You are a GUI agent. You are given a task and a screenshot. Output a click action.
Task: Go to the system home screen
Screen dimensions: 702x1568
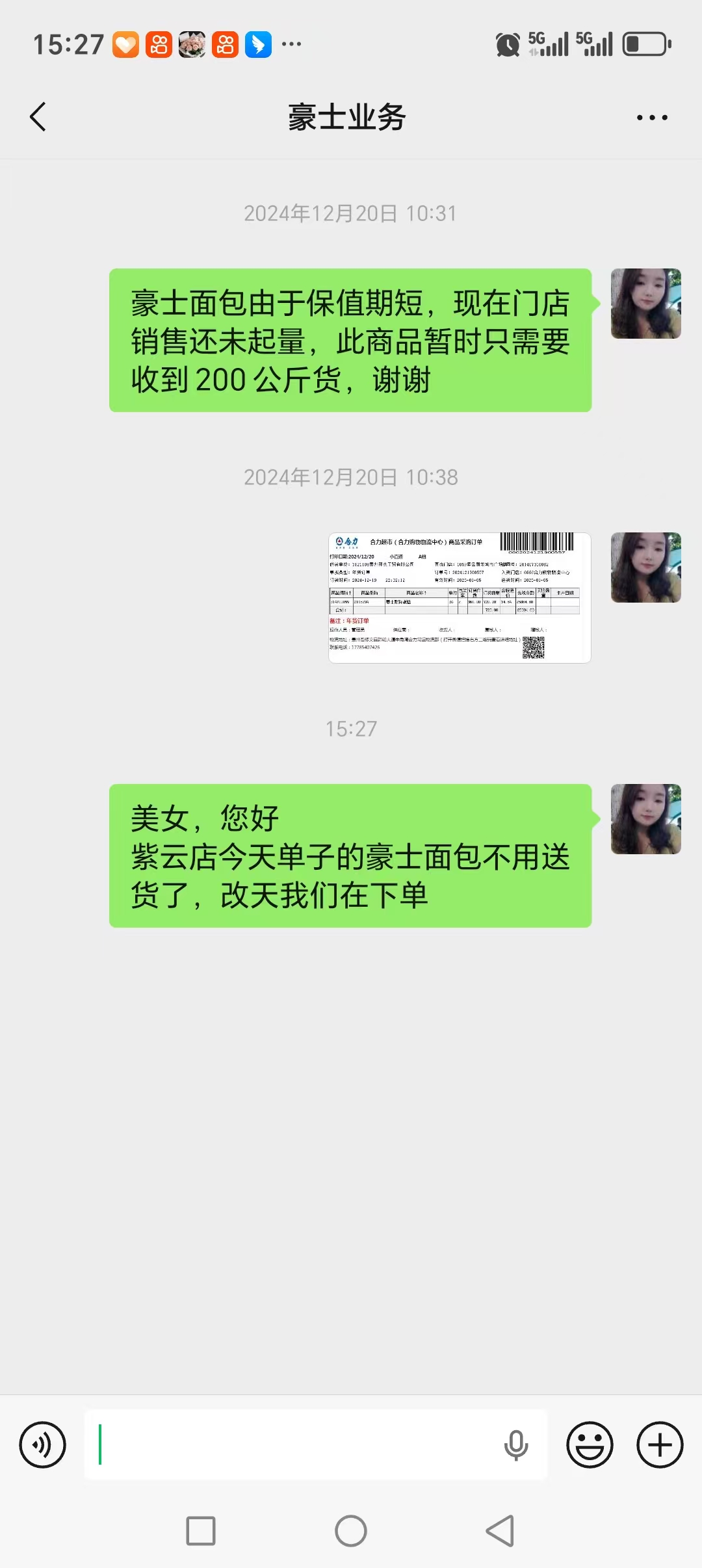pos(351,1531)
